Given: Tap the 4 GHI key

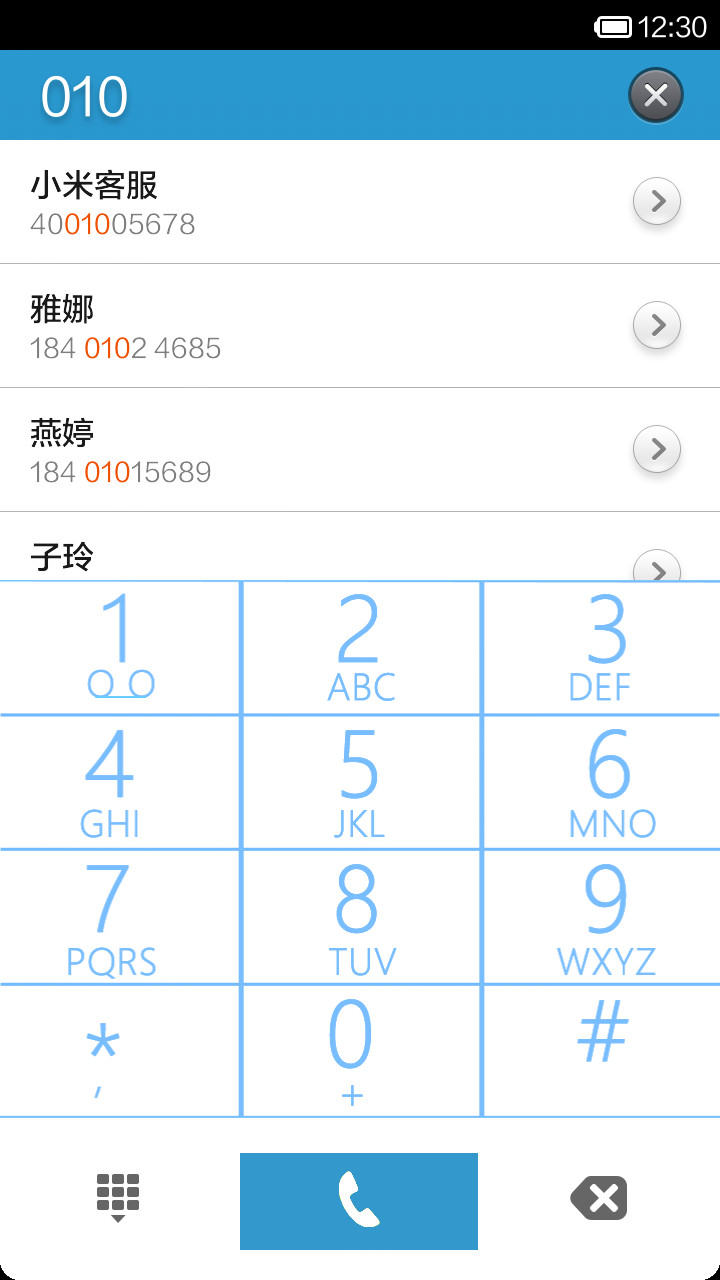Looking at the screenshot, I should click(120, 782).
